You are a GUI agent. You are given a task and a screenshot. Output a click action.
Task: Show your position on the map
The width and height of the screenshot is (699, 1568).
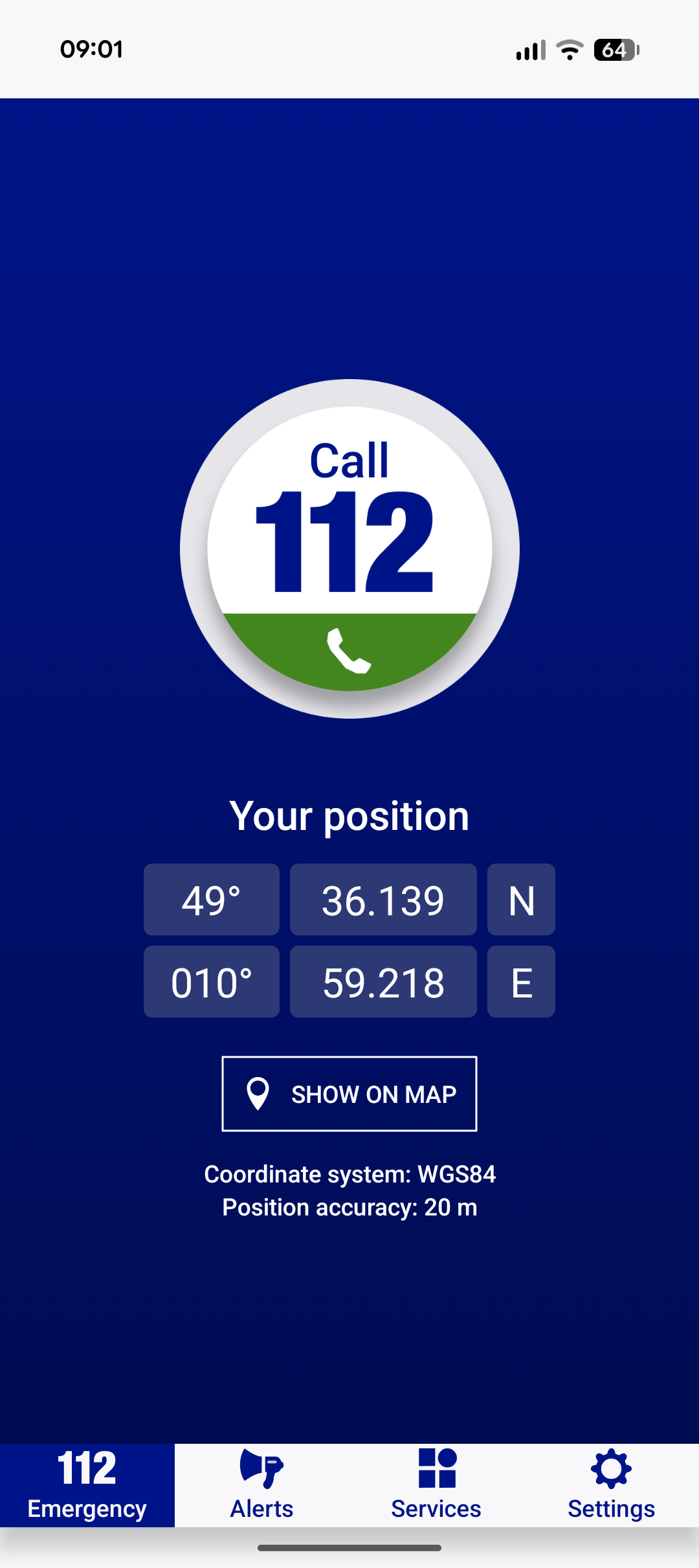349,1094
